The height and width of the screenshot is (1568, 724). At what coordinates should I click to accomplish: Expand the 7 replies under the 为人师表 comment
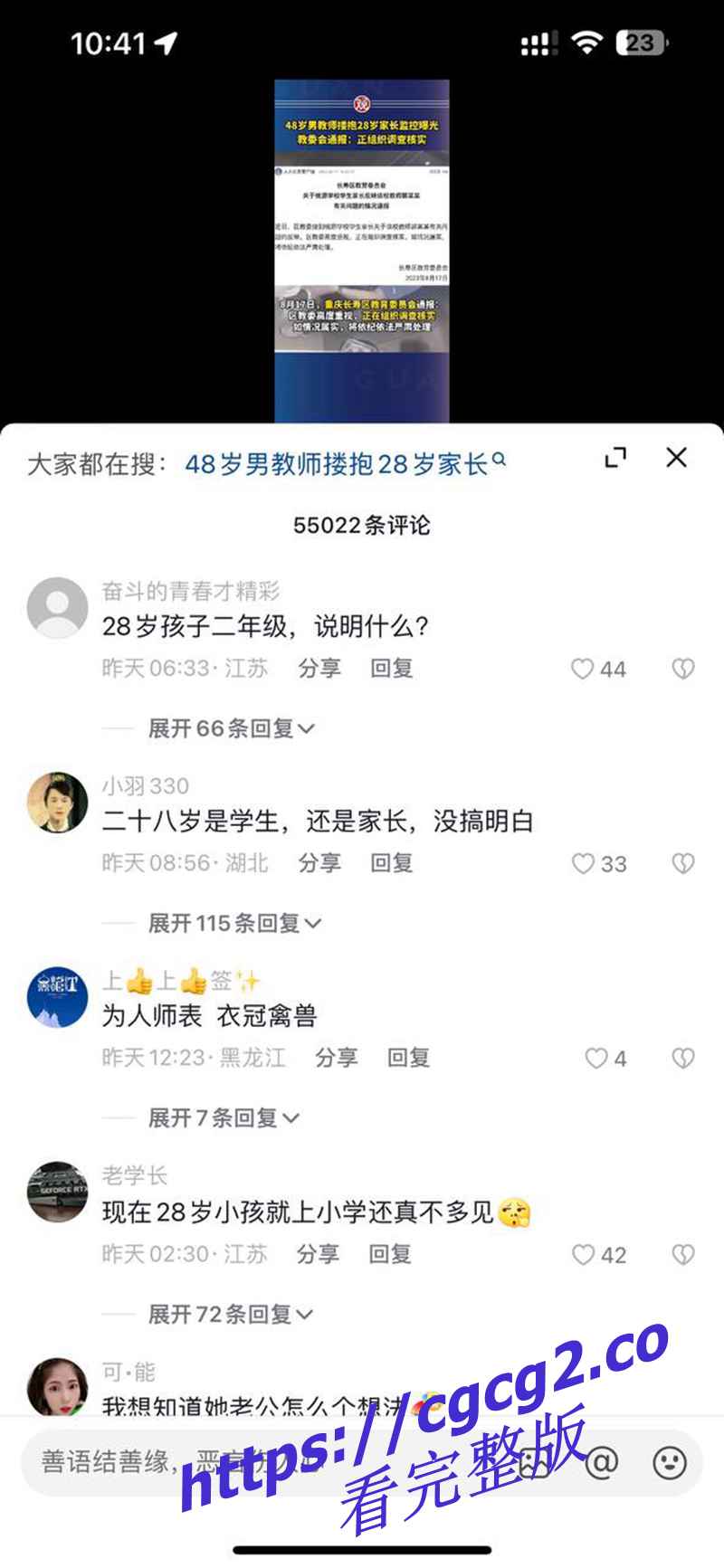tap(222, 1118)
